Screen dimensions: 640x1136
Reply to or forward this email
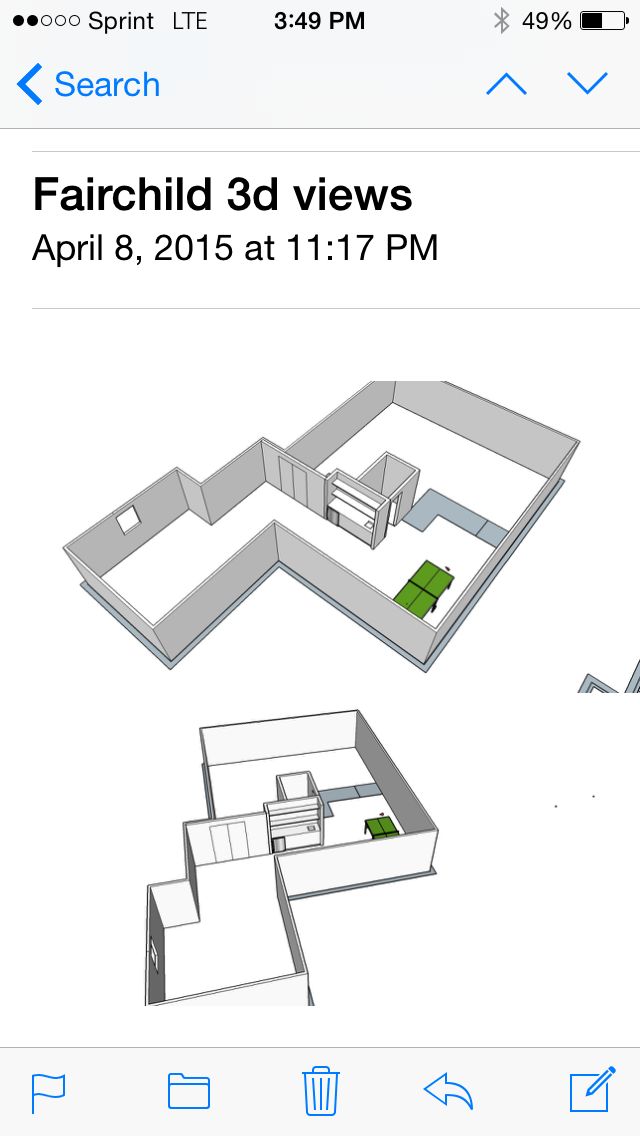pyautogui.click(x=448, y=1091)
